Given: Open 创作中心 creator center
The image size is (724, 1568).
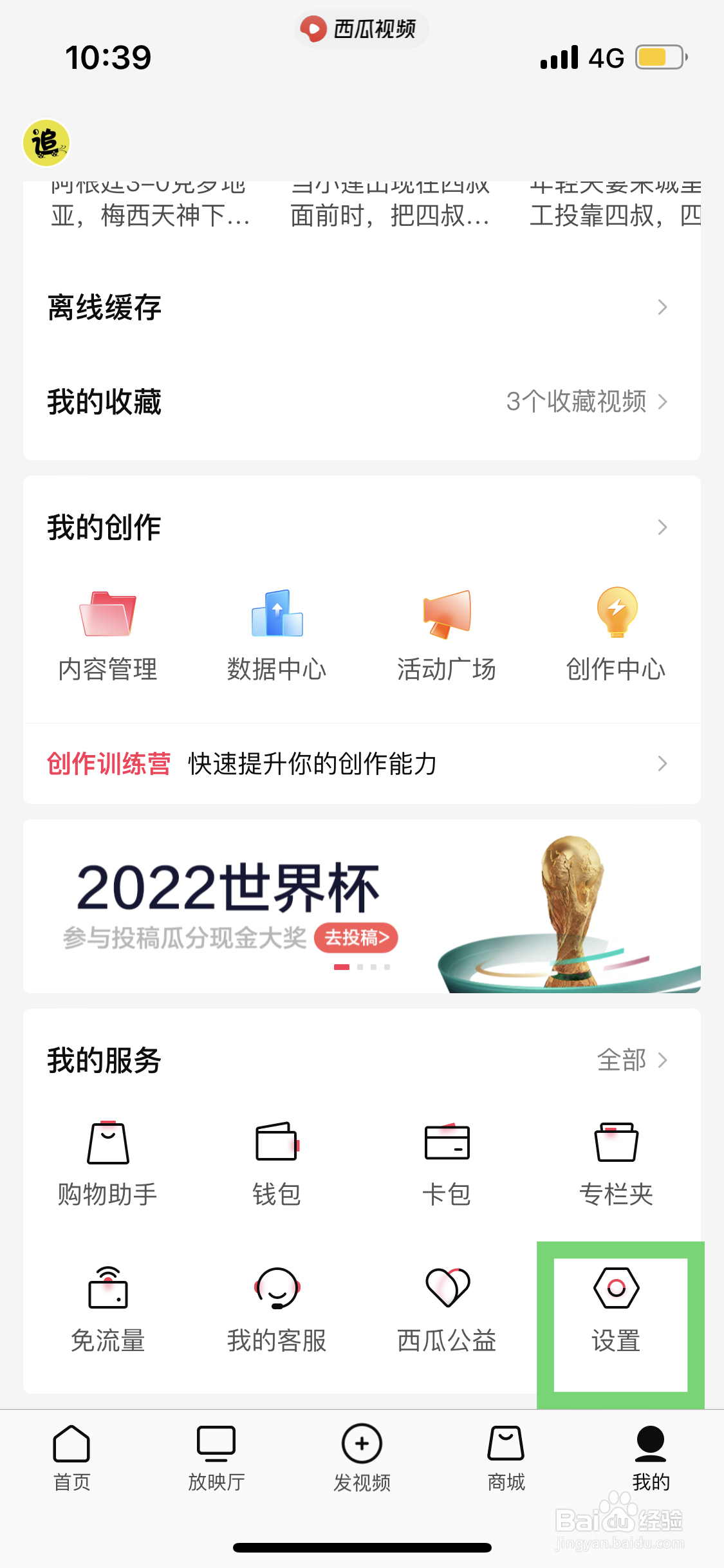Looking at the screenshot, I should tap(616, 635).
